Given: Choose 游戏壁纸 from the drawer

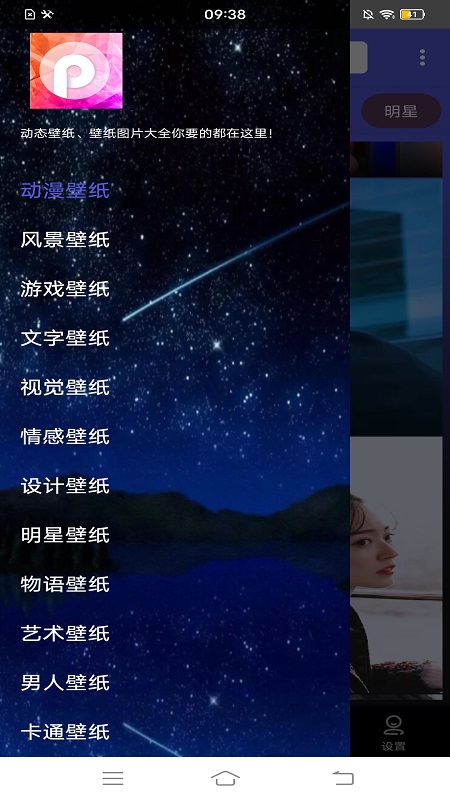Looking at the screenshot, I should tap(65, 289).
